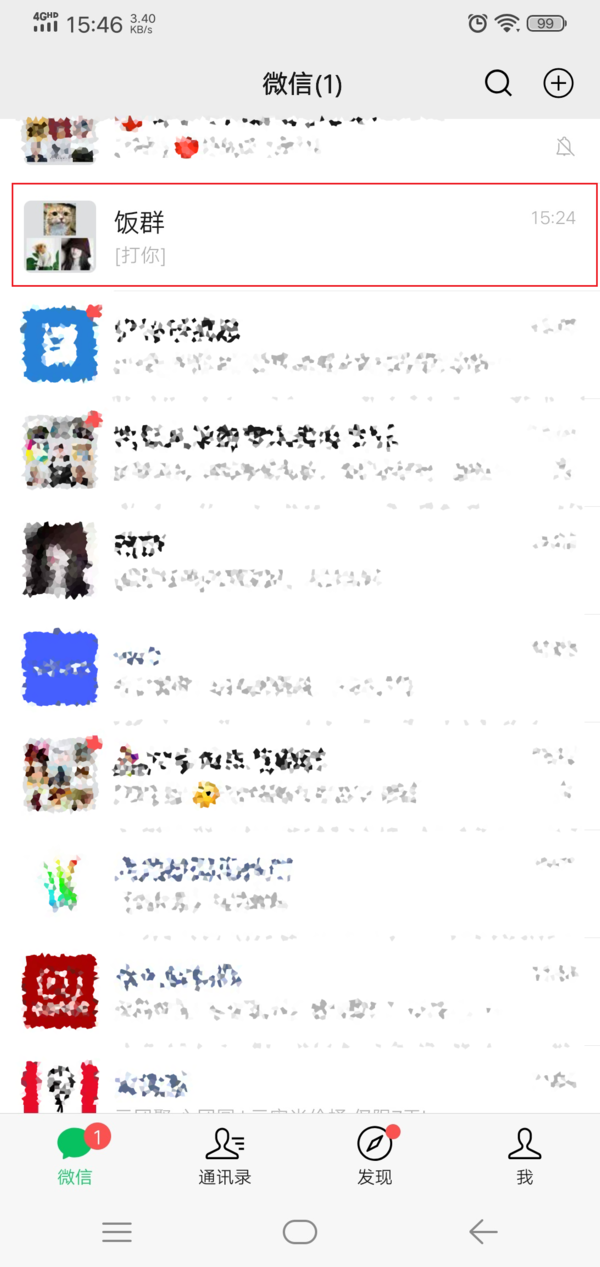Select the 微信 chats tab
The width and height of the screenshot is (600, 1267).
point(75,1155)
